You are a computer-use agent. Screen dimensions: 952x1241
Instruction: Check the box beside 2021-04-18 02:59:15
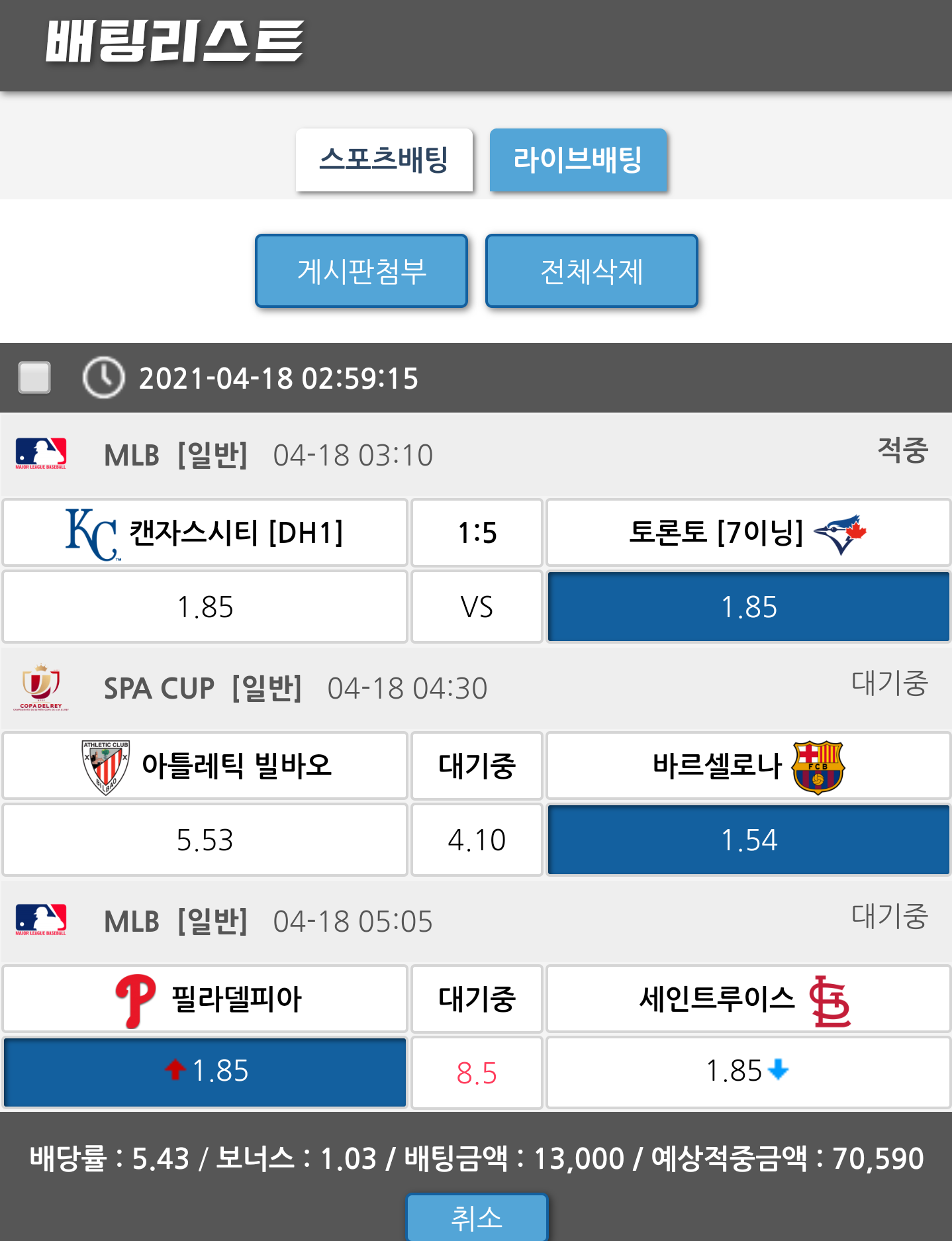point(34,377)
